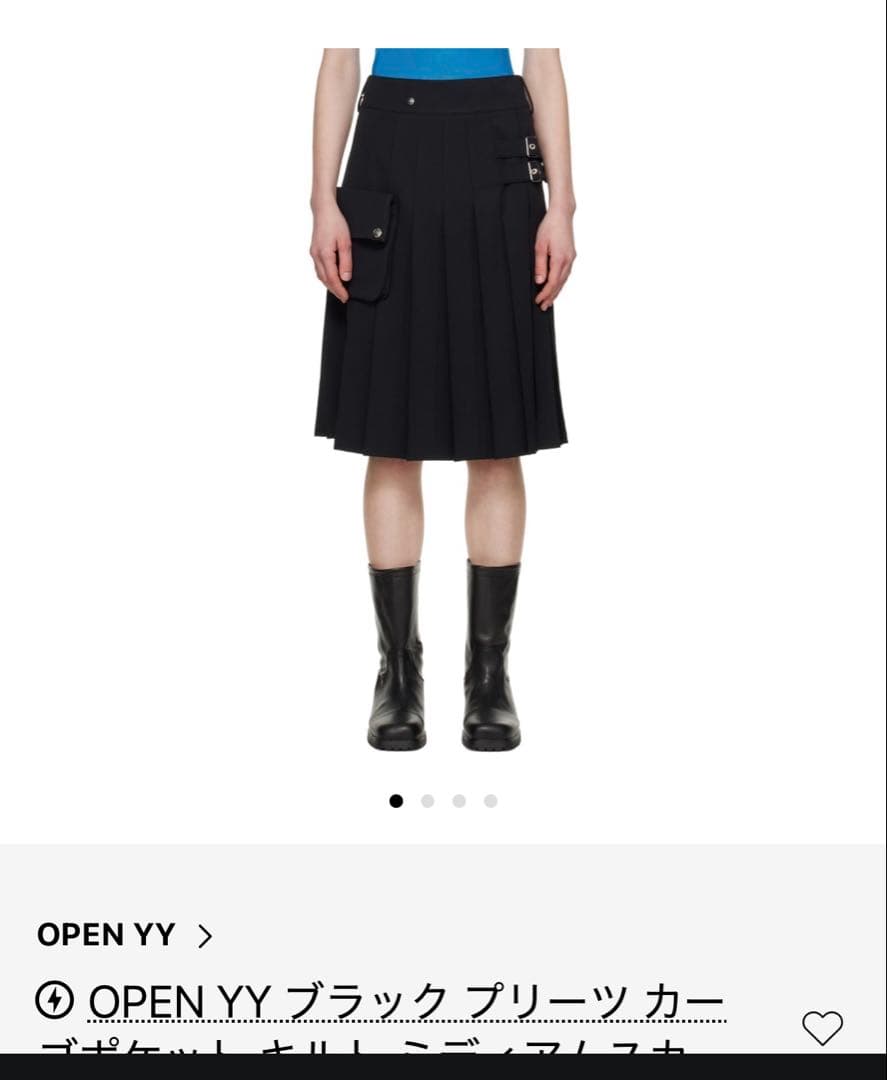The image size is (887, 1080).
Task: Open the underlined OPEN YY product title
Action: pyautogui.click(x=405, y=1001)
